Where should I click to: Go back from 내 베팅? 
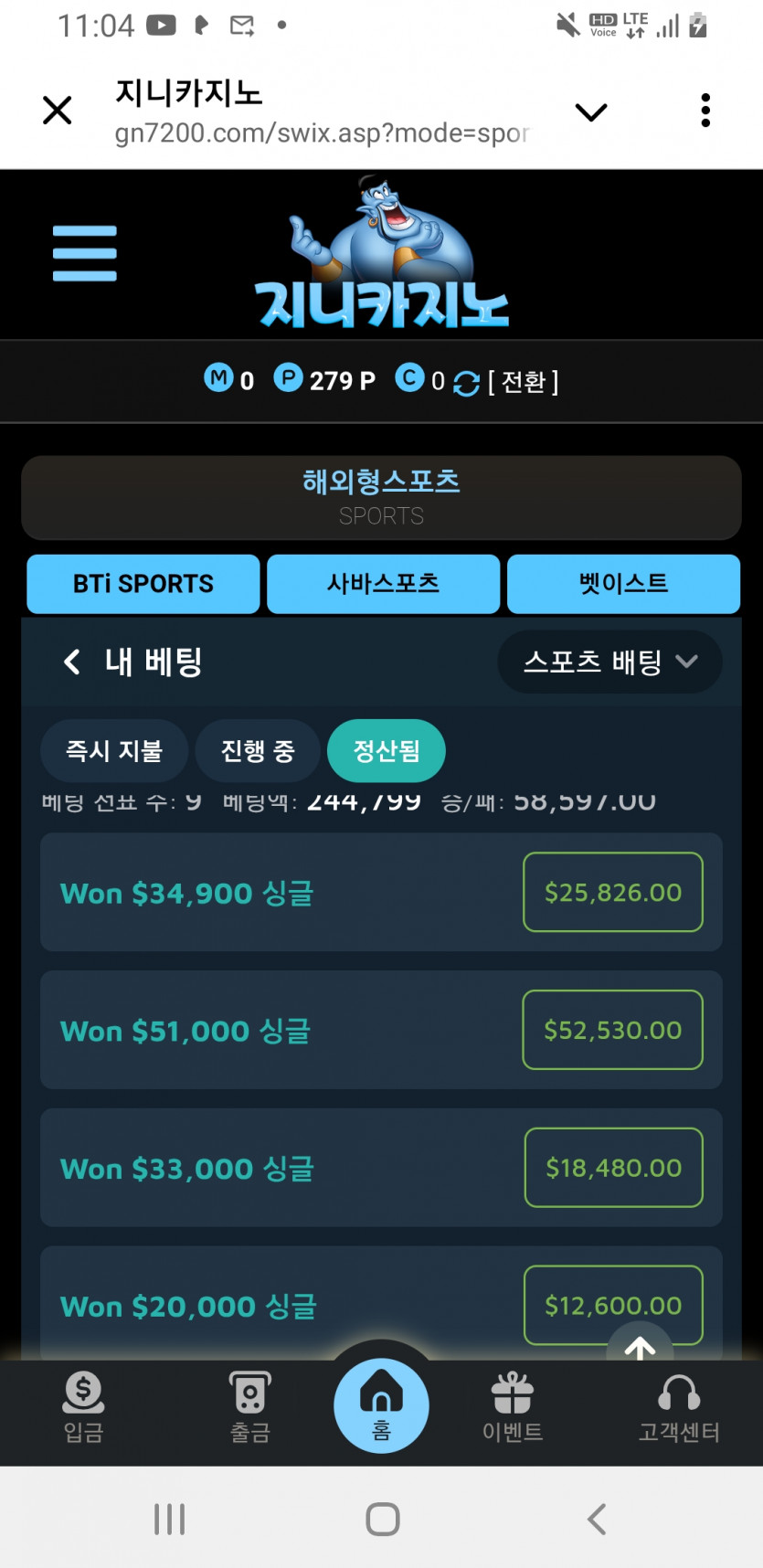72,662
